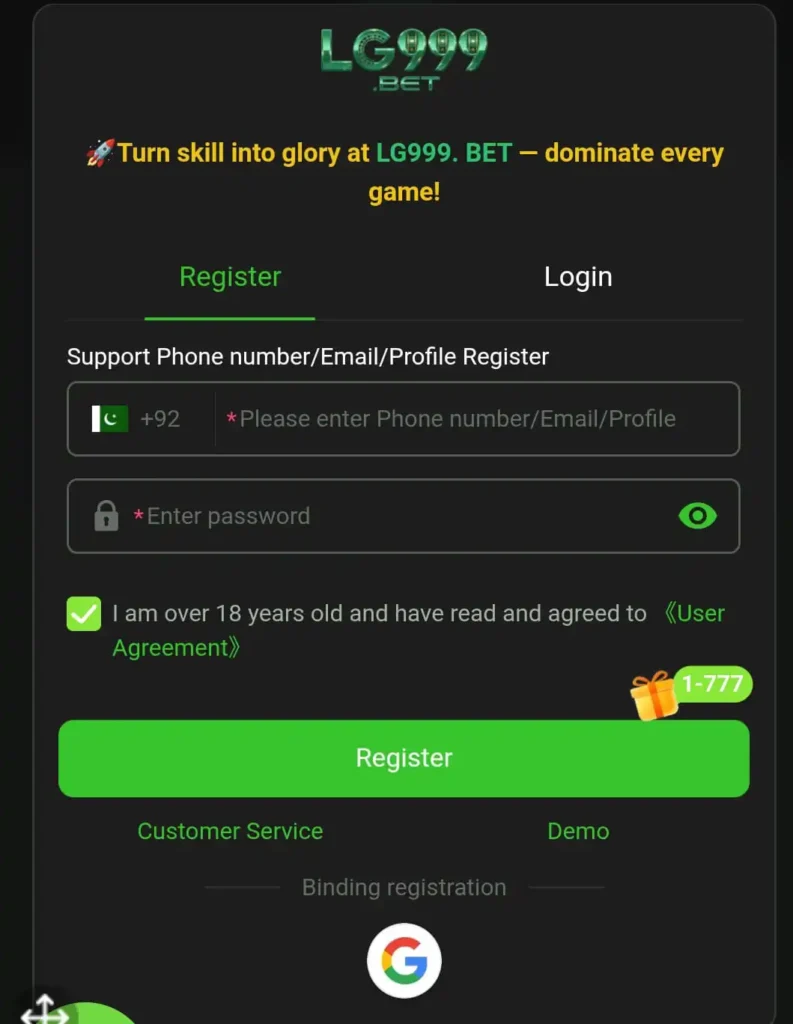The image size is (793, 1024).
Task: Click the LG999.BET logo
Action: (404, 58)
